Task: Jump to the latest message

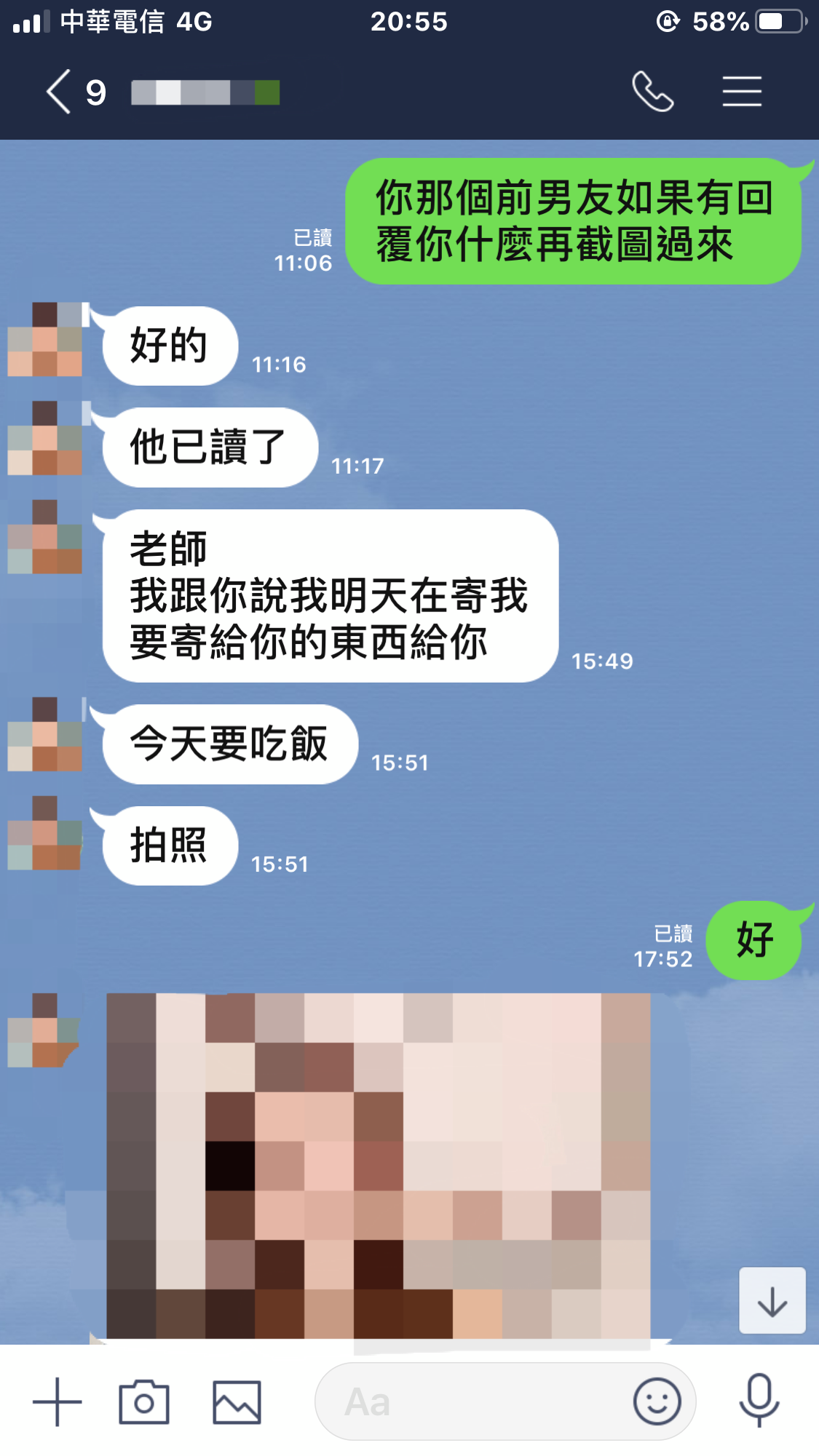Action: click(x=772, y=1301)
